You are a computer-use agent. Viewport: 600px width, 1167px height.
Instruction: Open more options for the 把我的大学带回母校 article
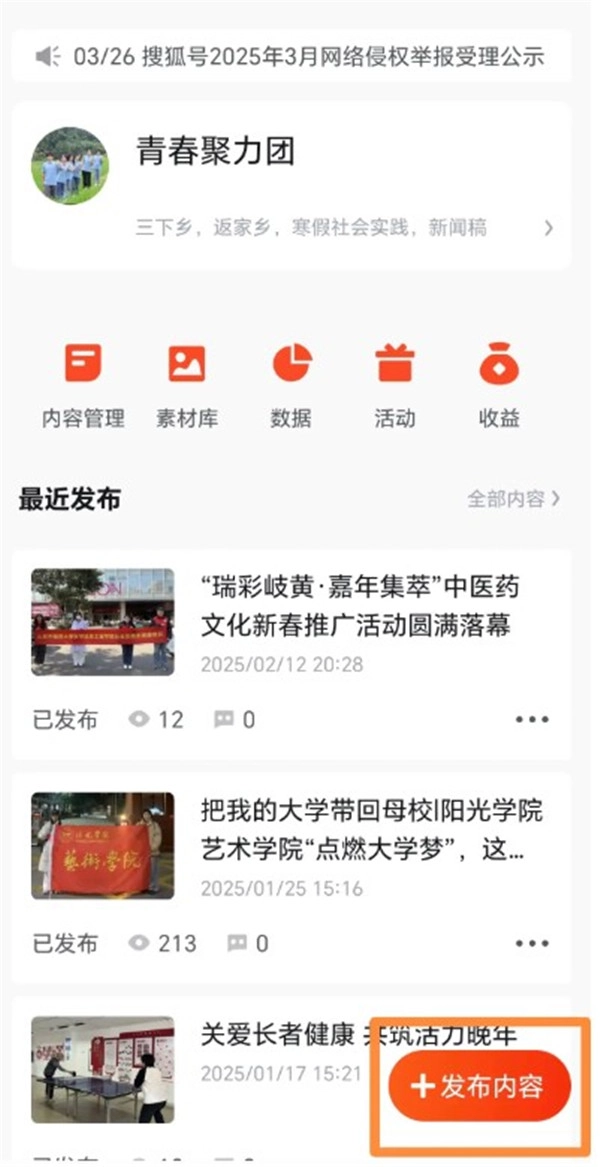(x=532, y=943)
